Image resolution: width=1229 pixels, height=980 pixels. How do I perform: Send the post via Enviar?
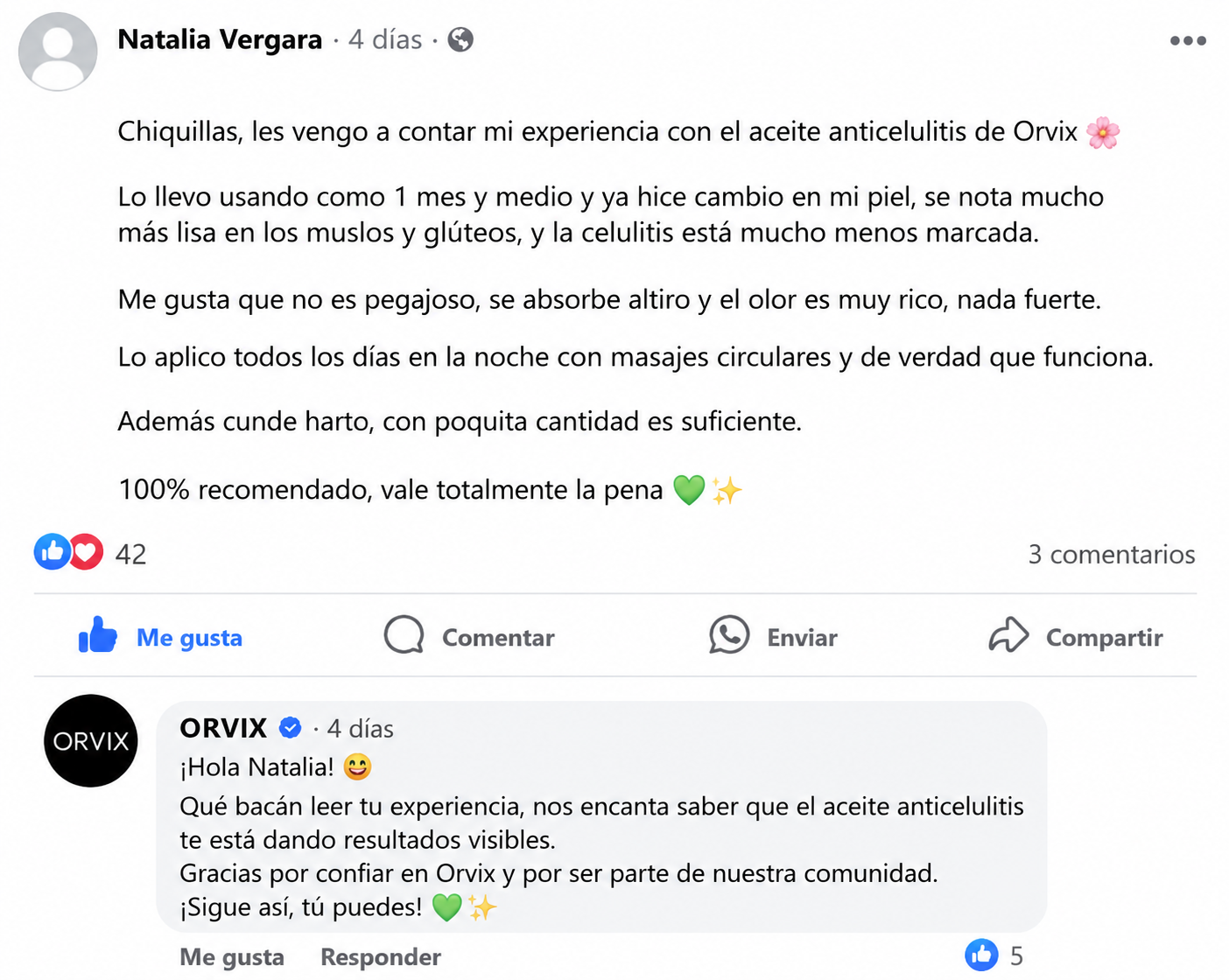[773, 636]
